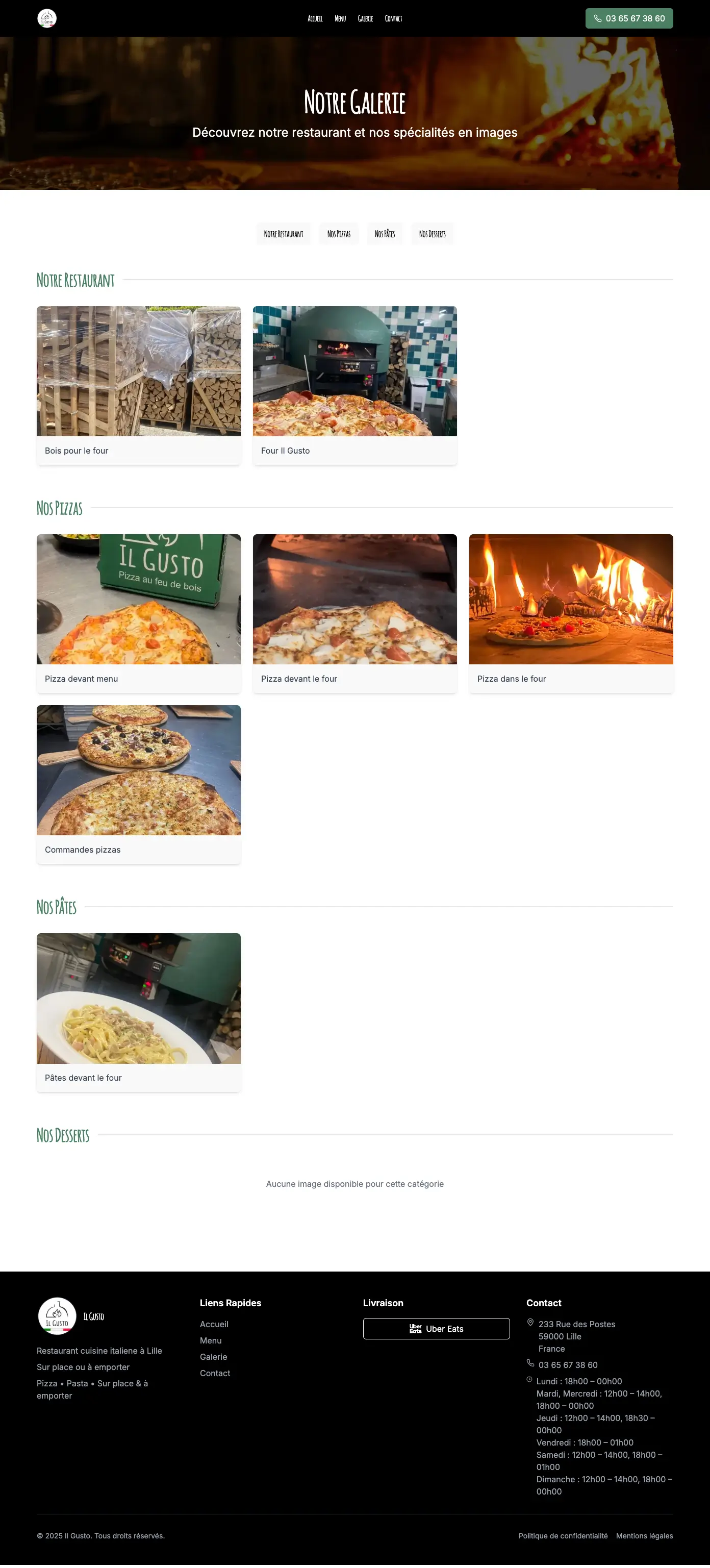Viewport: 710px width, 1568px height.
Task: Open the Mentions légales link
Action: click(x=644, y=1536)
